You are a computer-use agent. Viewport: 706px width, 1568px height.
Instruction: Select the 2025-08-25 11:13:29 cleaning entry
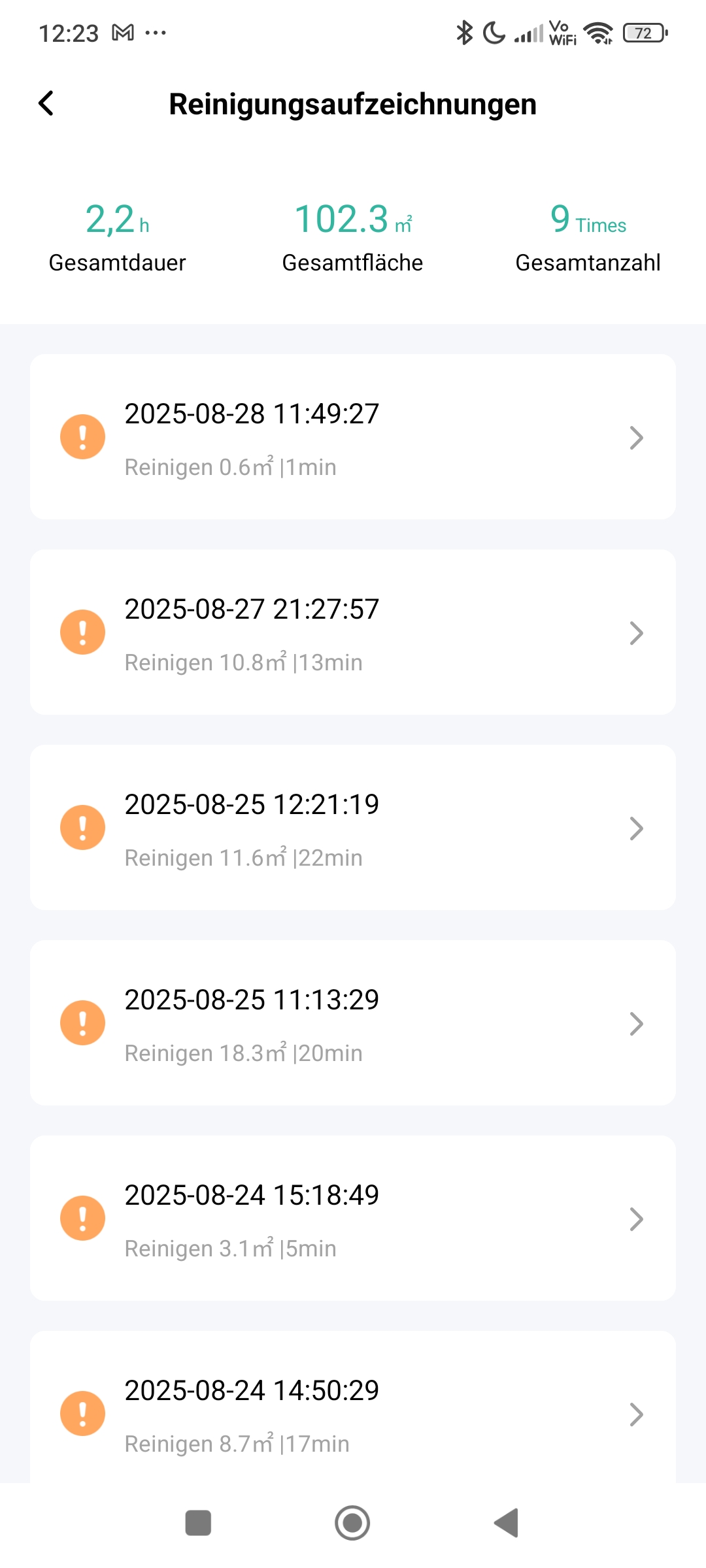tap(353, 1023)
